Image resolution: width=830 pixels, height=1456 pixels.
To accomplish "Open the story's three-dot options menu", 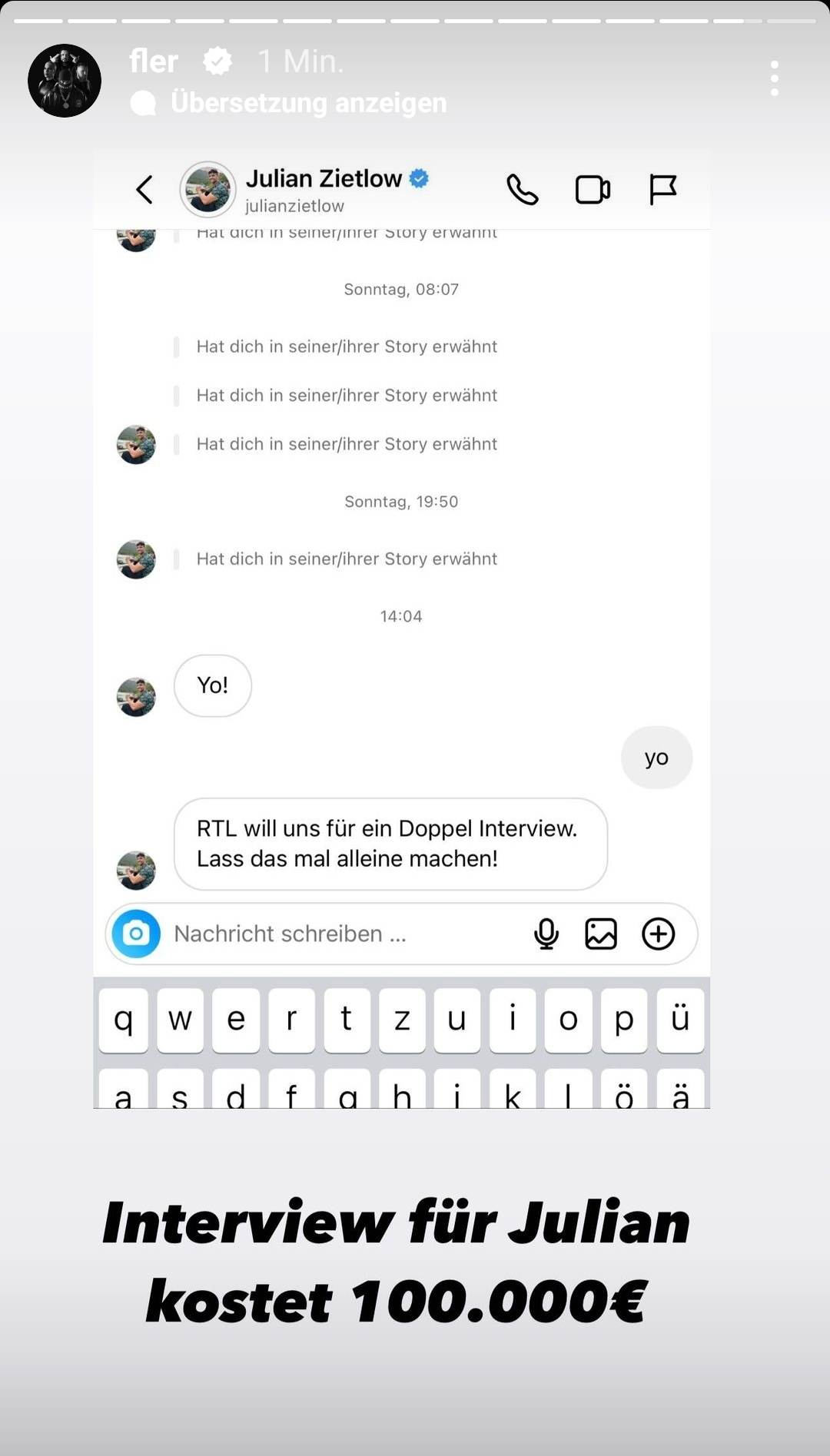I will 774,78.
